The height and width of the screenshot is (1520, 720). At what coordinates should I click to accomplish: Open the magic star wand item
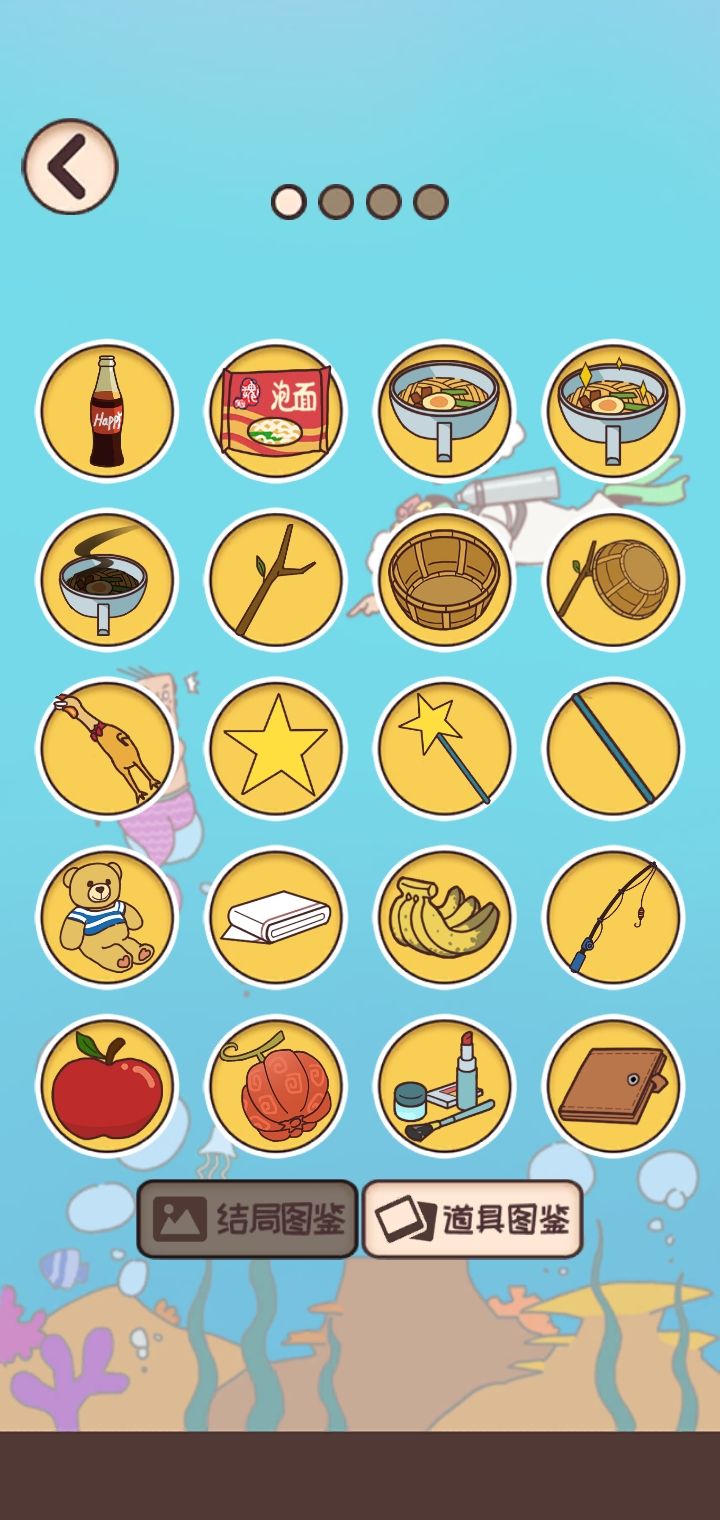[444, 748]
